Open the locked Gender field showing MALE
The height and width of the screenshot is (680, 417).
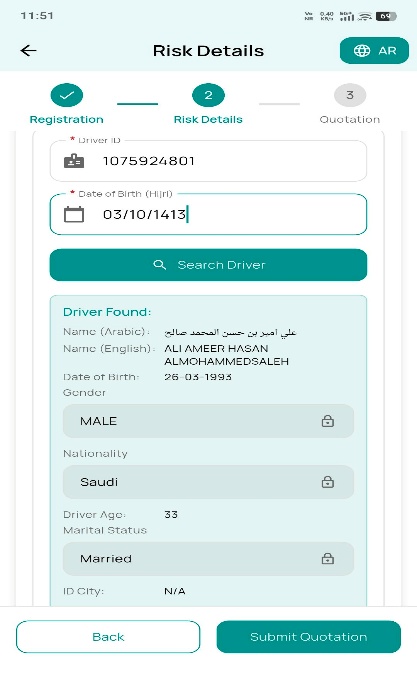(x=208, y=421)
